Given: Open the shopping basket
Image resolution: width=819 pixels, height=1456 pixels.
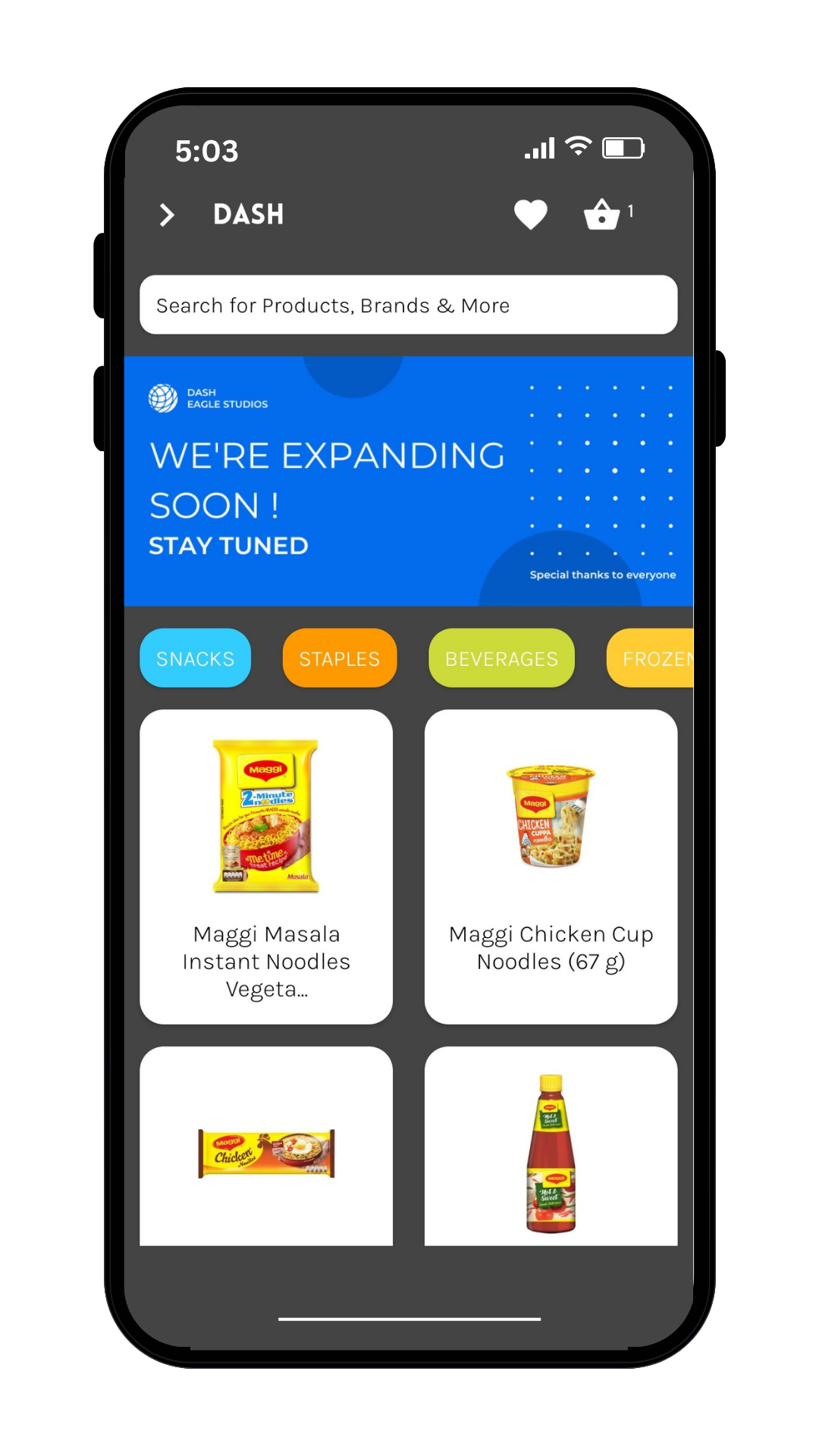Looking at the screenshot, I should pos(602,215).
